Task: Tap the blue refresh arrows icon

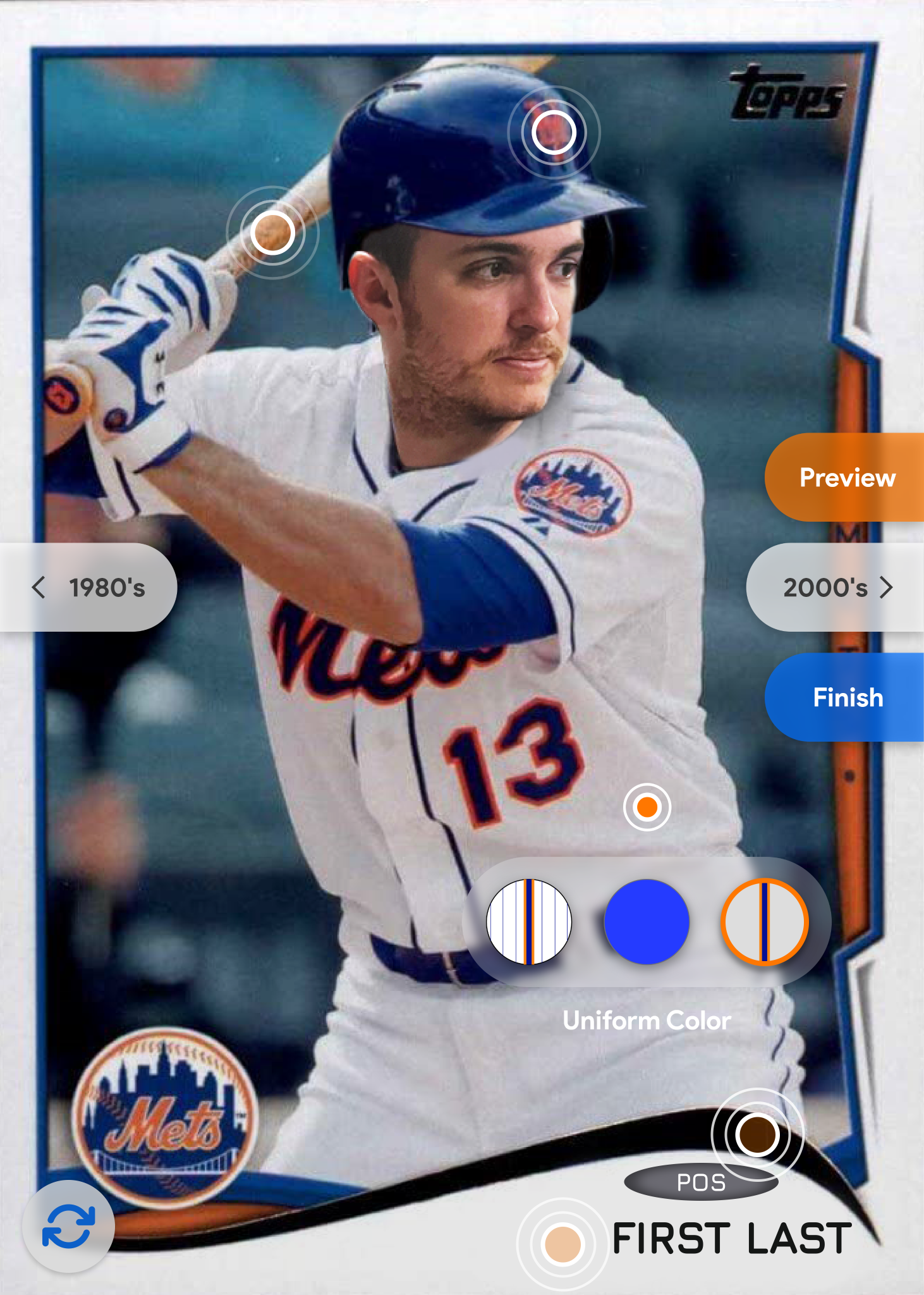Action: click(68, 1226)
